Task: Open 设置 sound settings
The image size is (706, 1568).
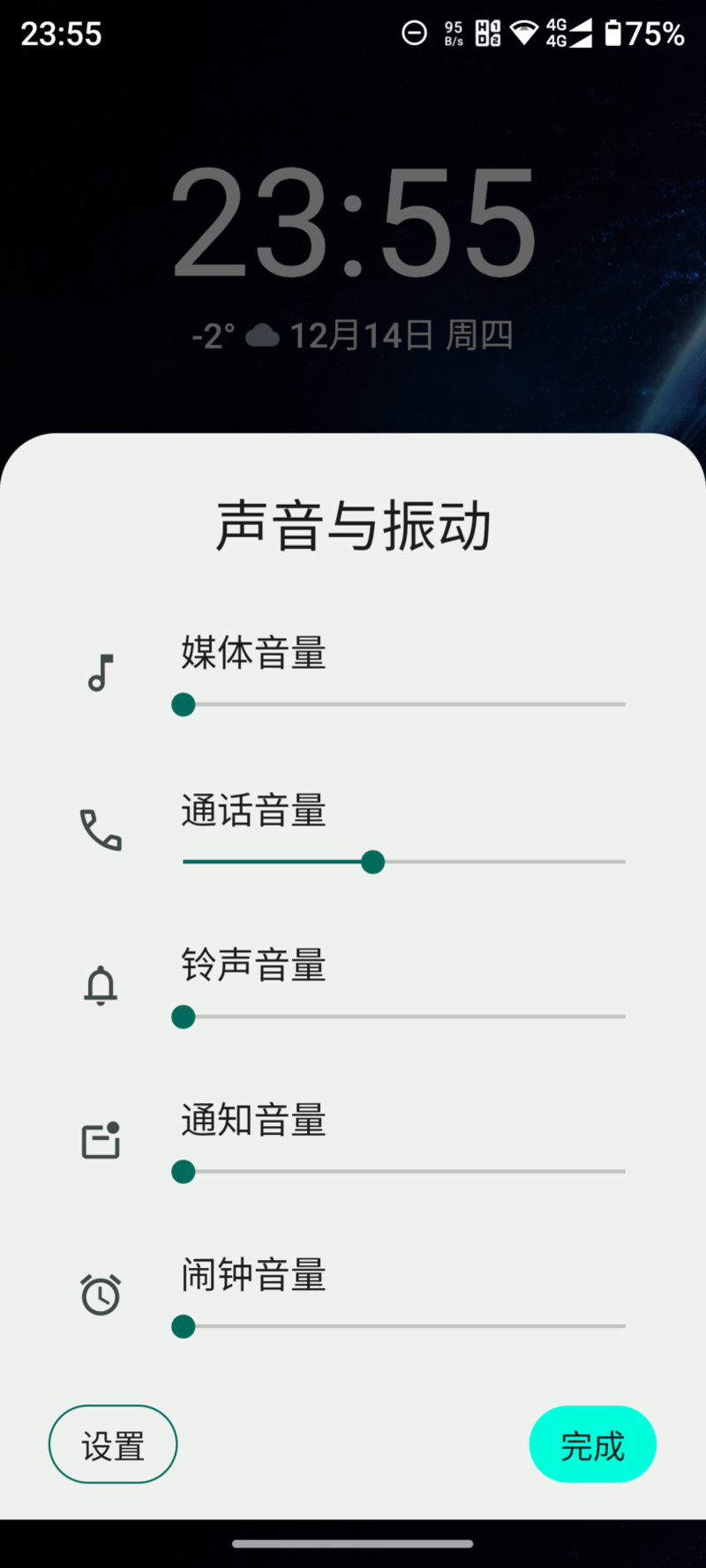Action: 113,1444
